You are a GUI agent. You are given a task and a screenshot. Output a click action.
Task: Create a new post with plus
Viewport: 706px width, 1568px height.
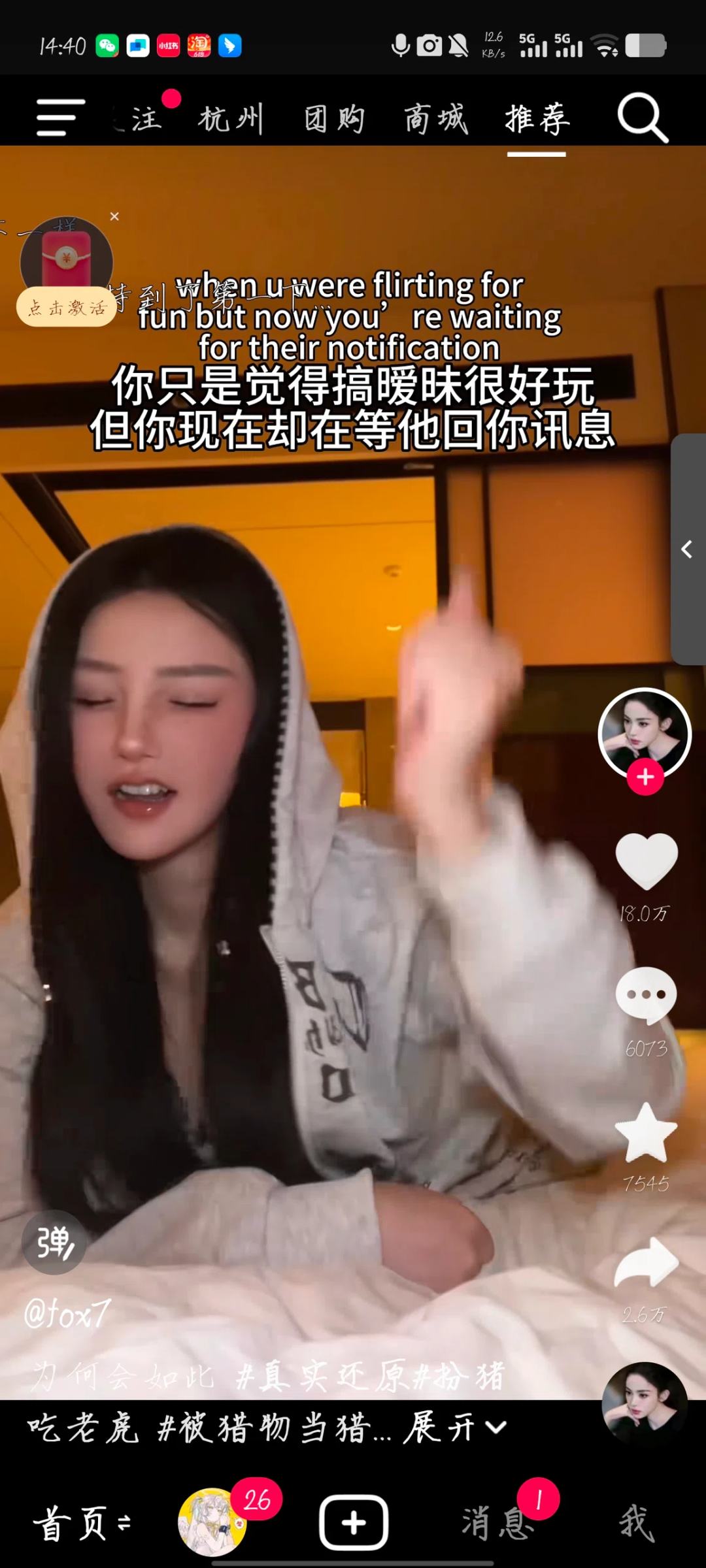pyautogui.click(x=353, y=1522)
